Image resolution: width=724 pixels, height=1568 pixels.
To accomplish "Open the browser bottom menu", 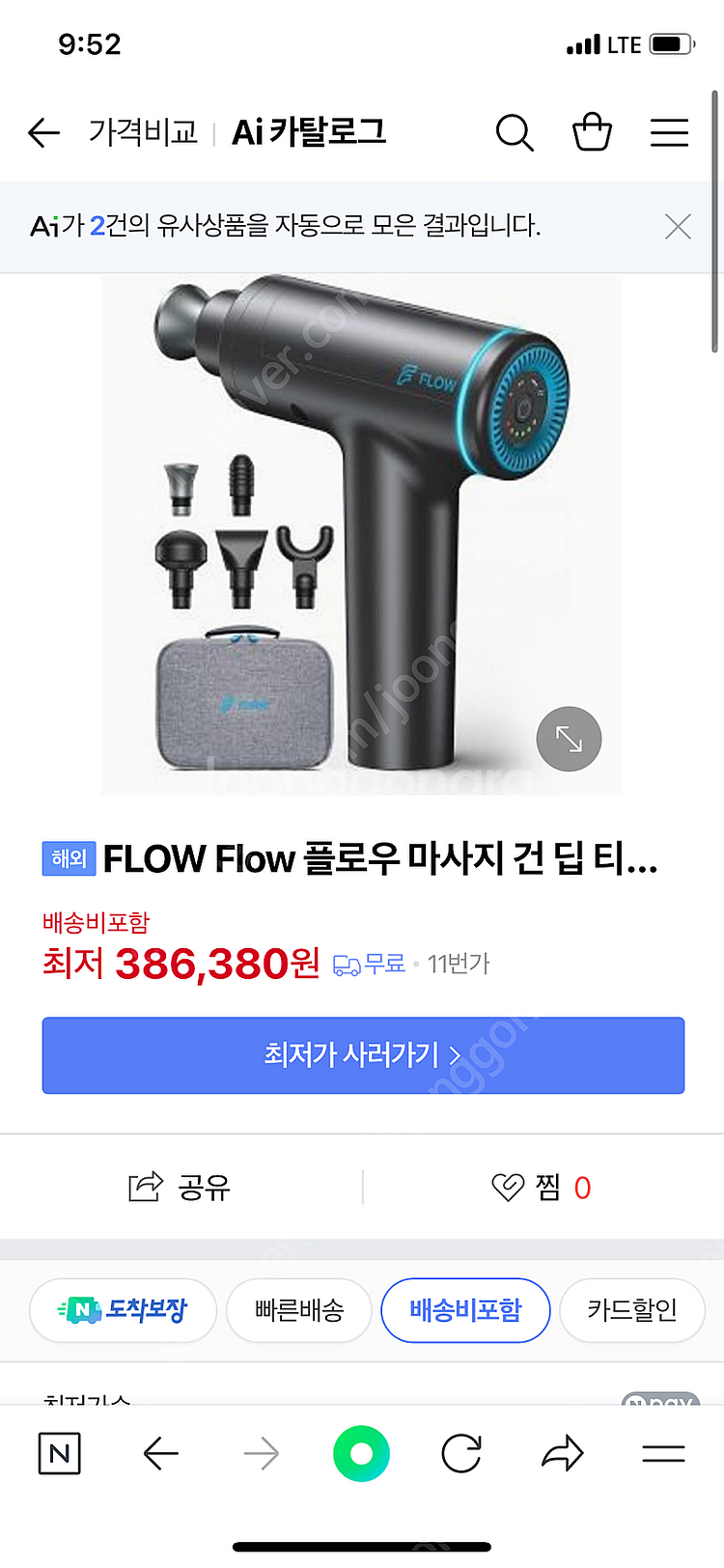I will (663, 1453).
